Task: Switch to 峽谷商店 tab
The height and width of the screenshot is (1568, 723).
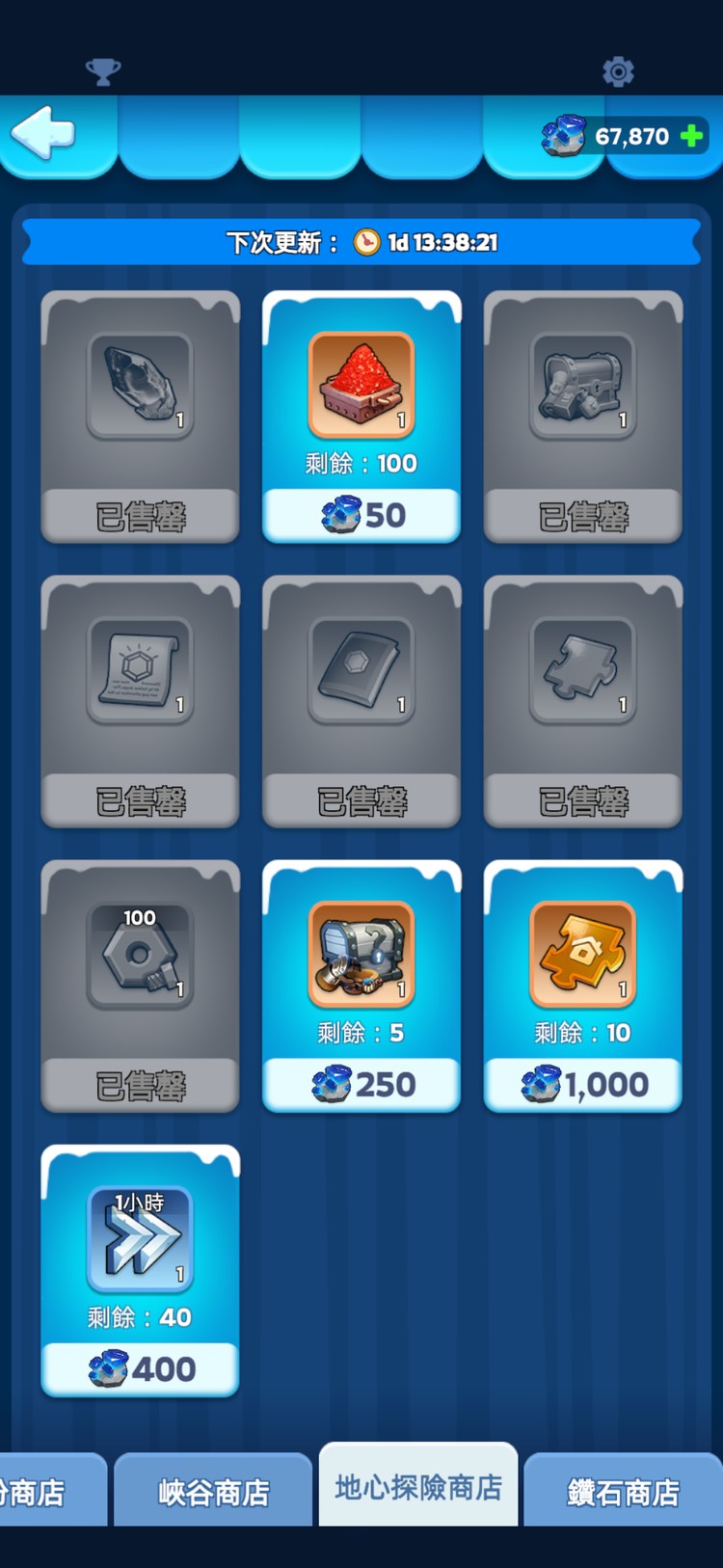Action: click(213, 1492)
